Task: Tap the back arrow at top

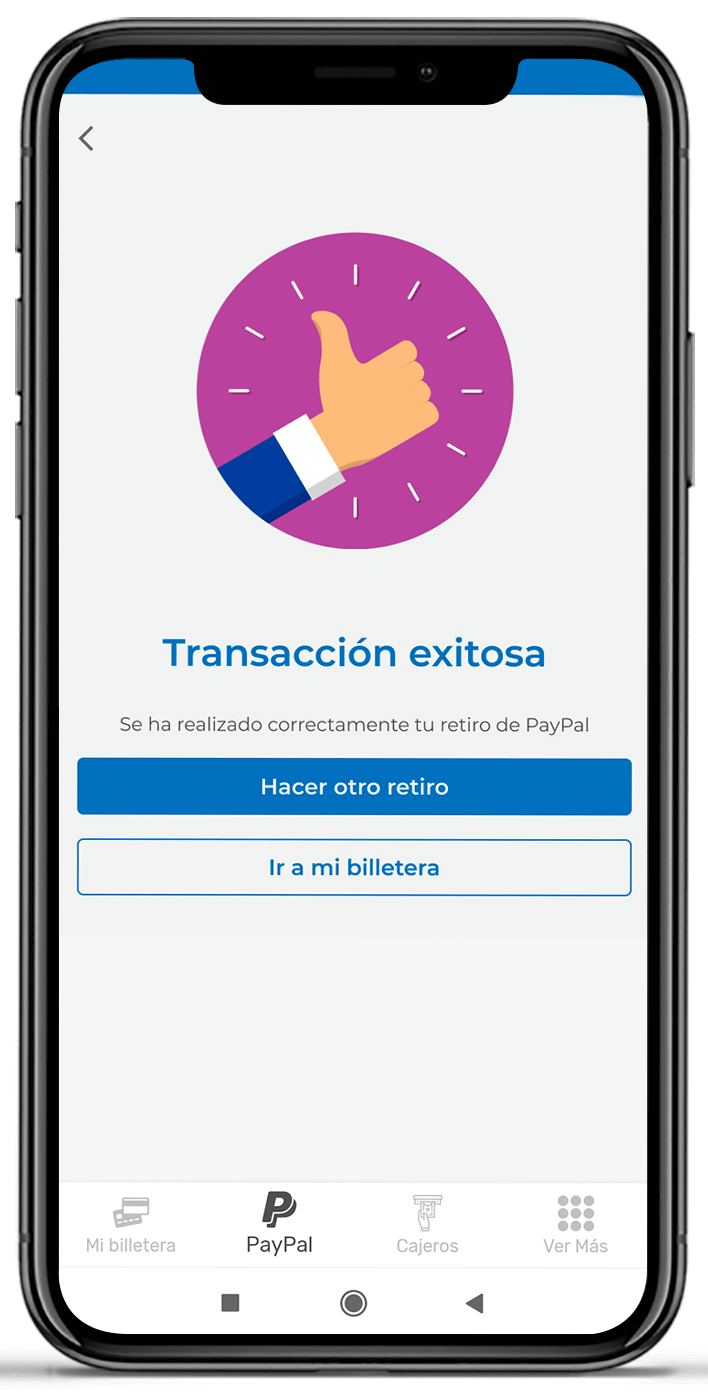Action: click(x=86, y=139)
